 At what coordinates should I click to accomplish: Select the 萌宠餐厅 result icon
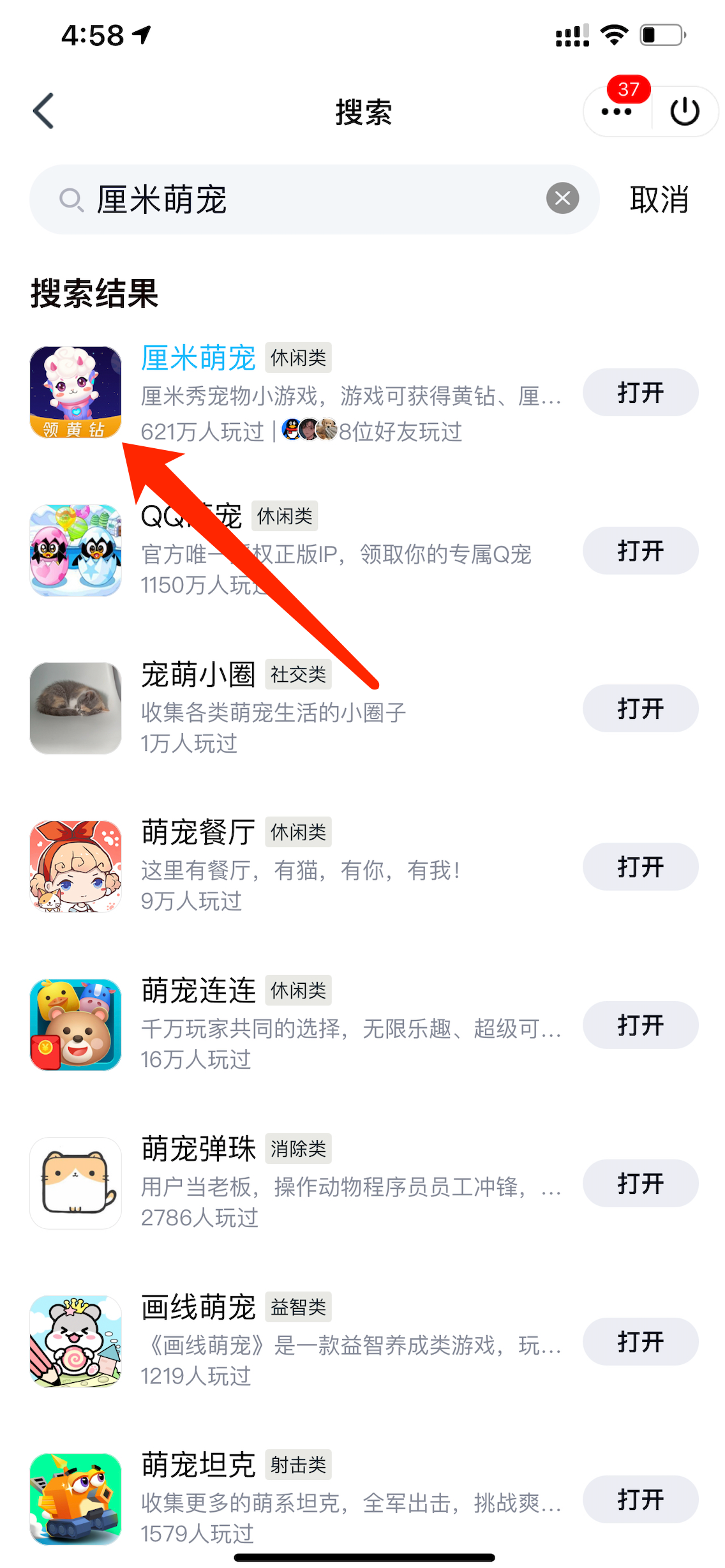(x=75, y=866)
